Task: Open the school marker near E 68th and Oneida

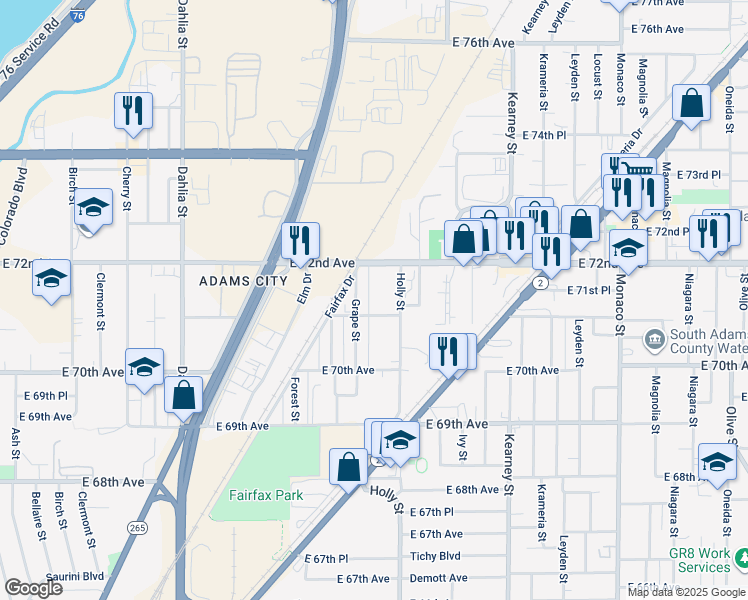Action: coord(717,463)
